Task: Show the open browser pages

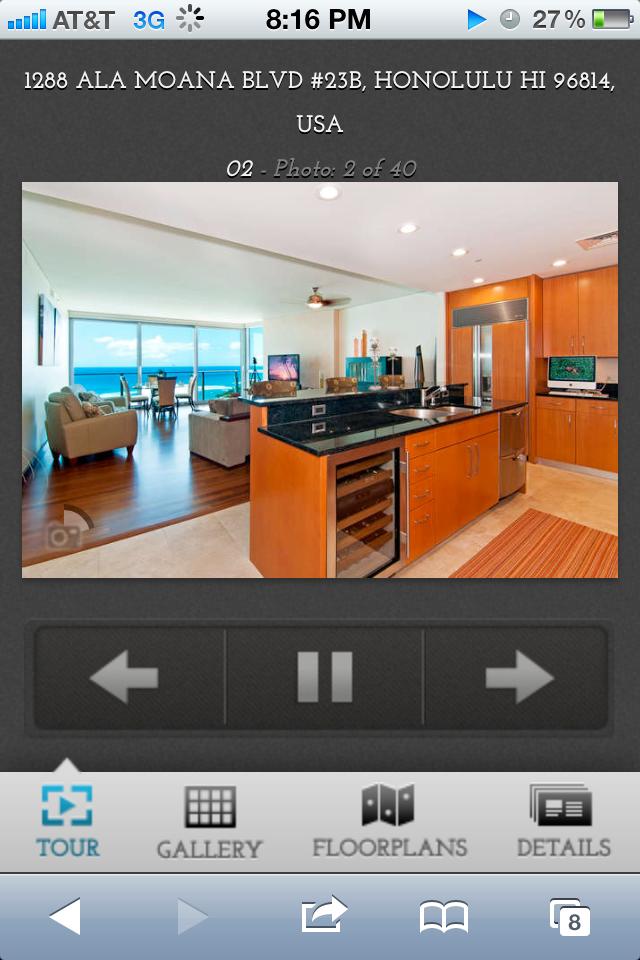Action: 570,916
